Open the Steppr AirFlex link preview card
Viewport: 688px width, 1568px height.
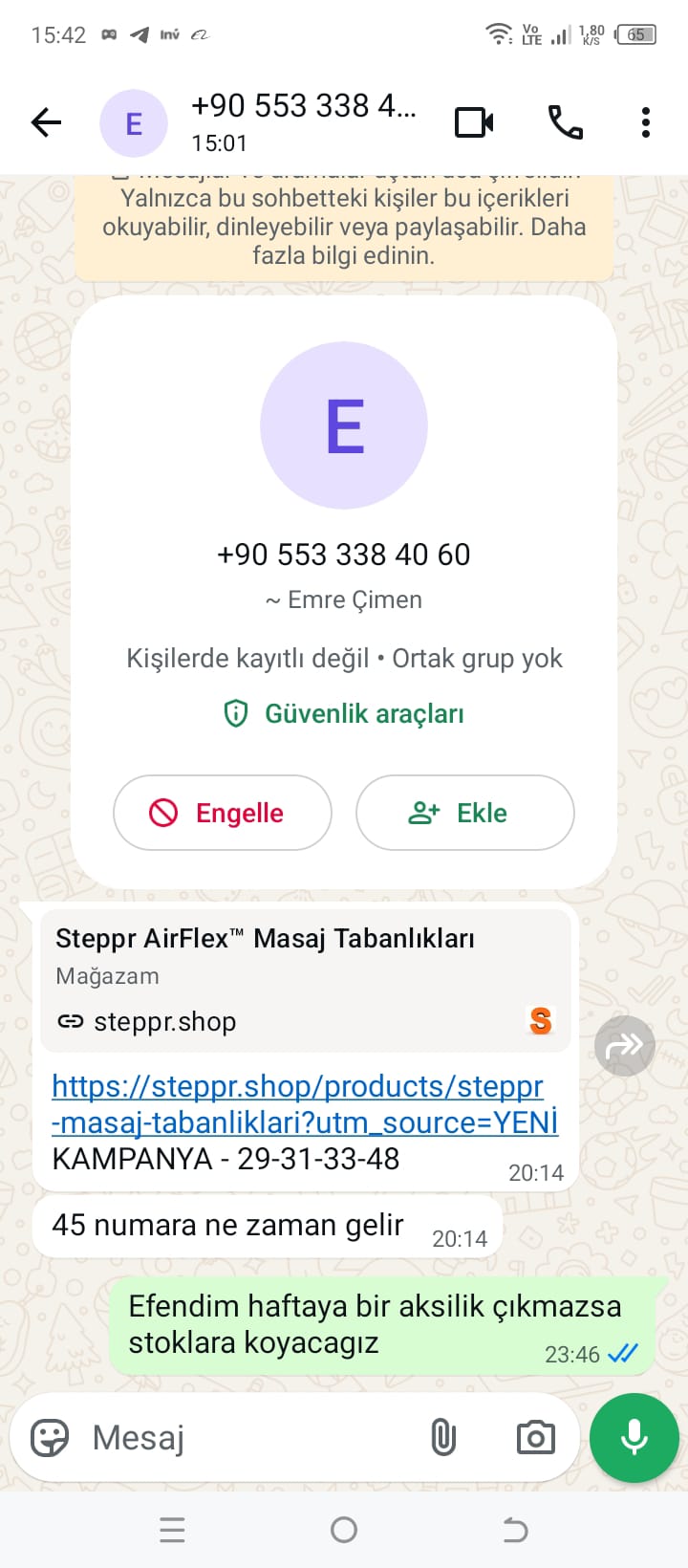point(305,980)
